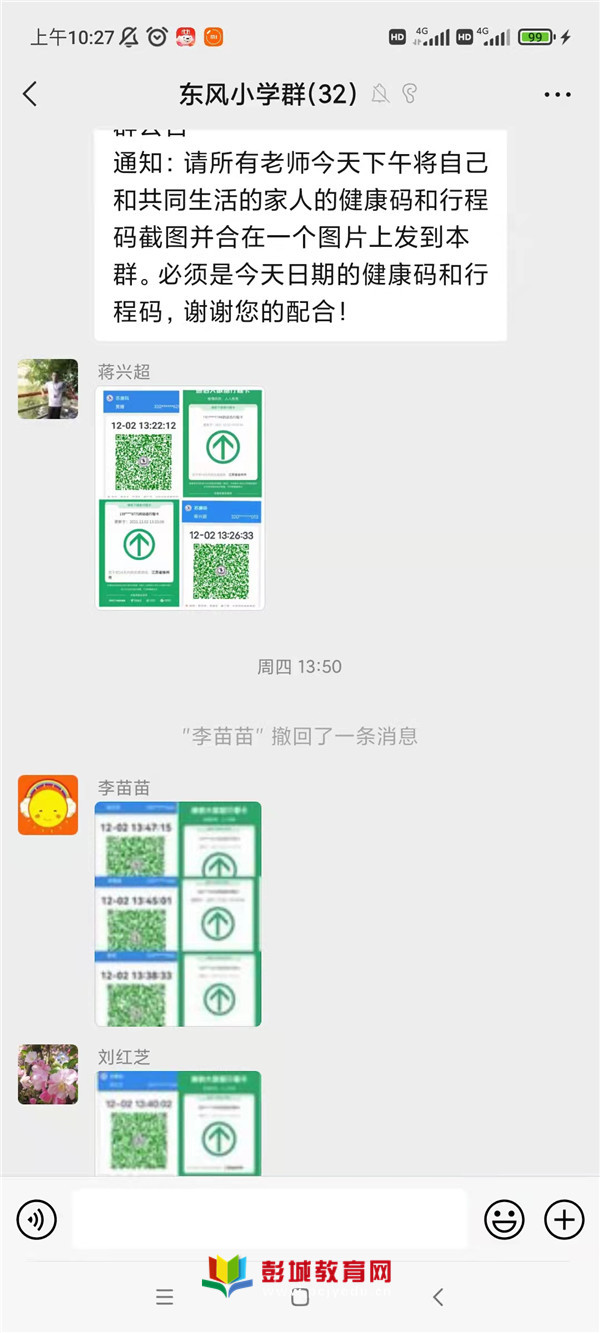Tap the system home button

coord(299,1297)
